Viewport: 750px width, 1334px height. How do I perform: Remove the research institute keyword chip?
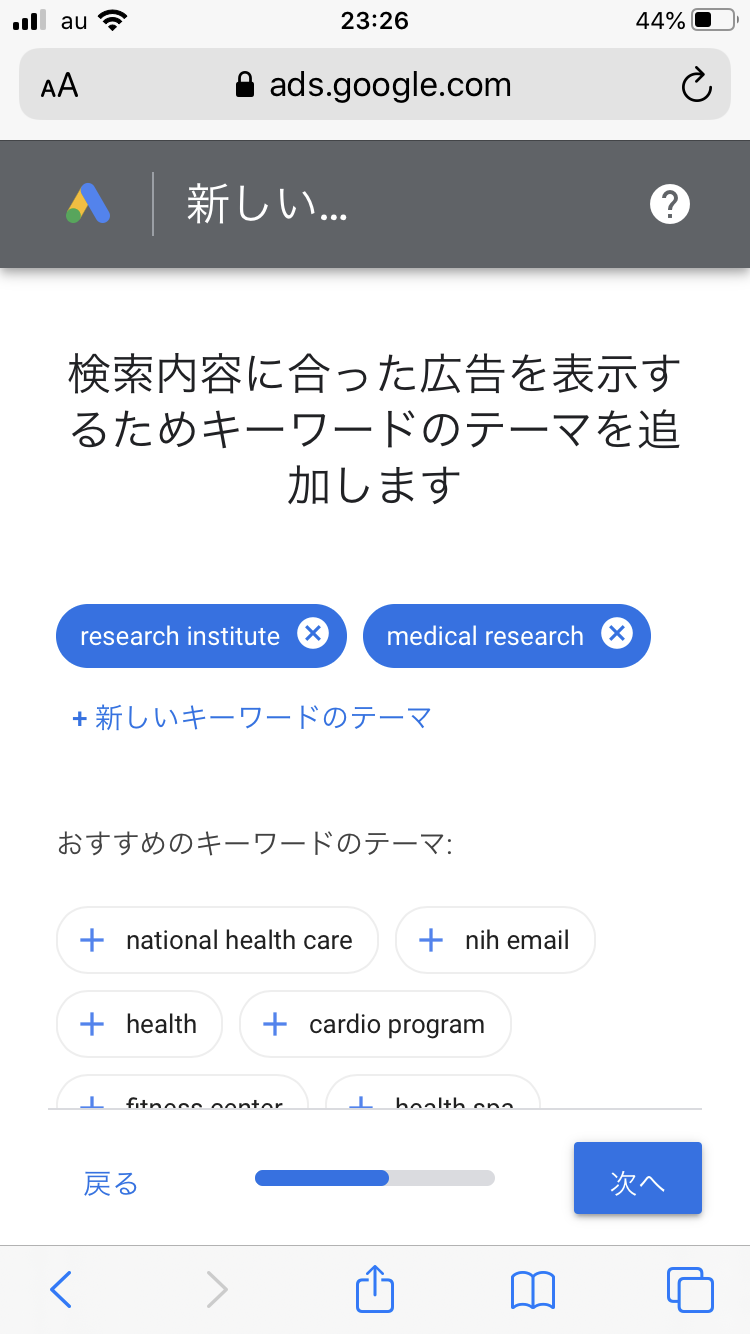[x=313, y=634]
